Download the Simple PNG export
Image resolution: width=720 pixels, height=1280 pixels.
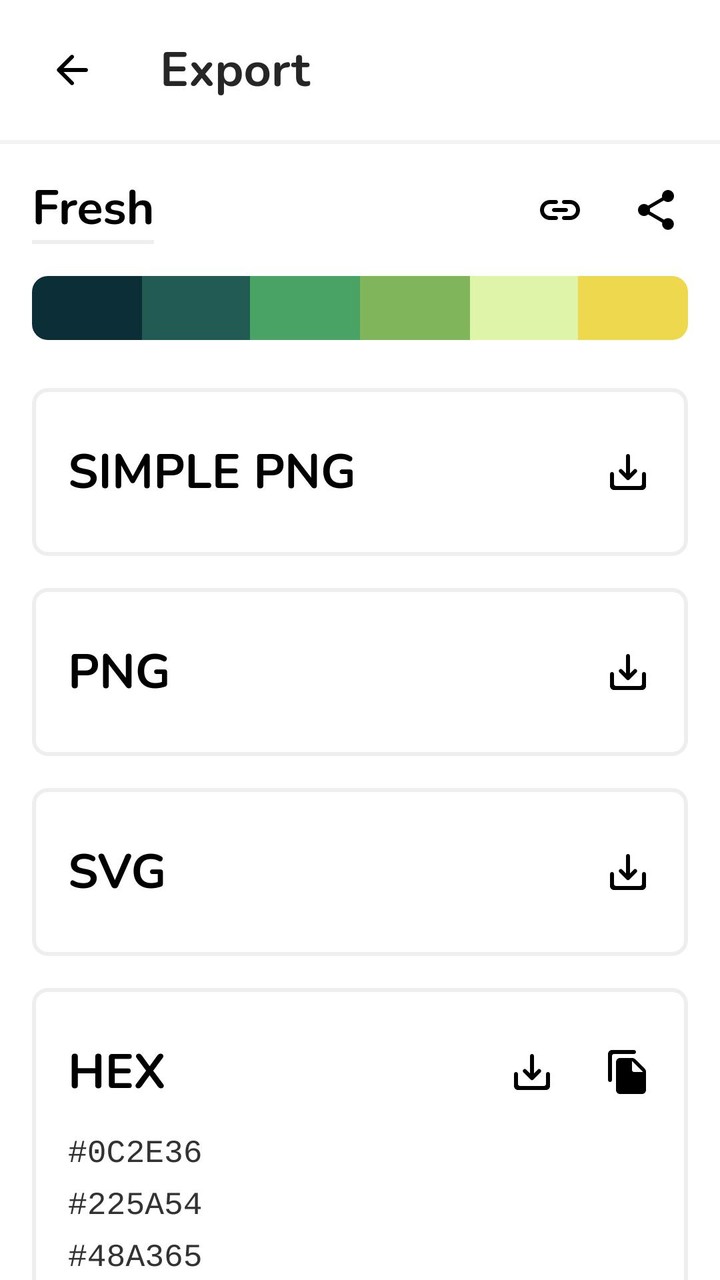628,472
